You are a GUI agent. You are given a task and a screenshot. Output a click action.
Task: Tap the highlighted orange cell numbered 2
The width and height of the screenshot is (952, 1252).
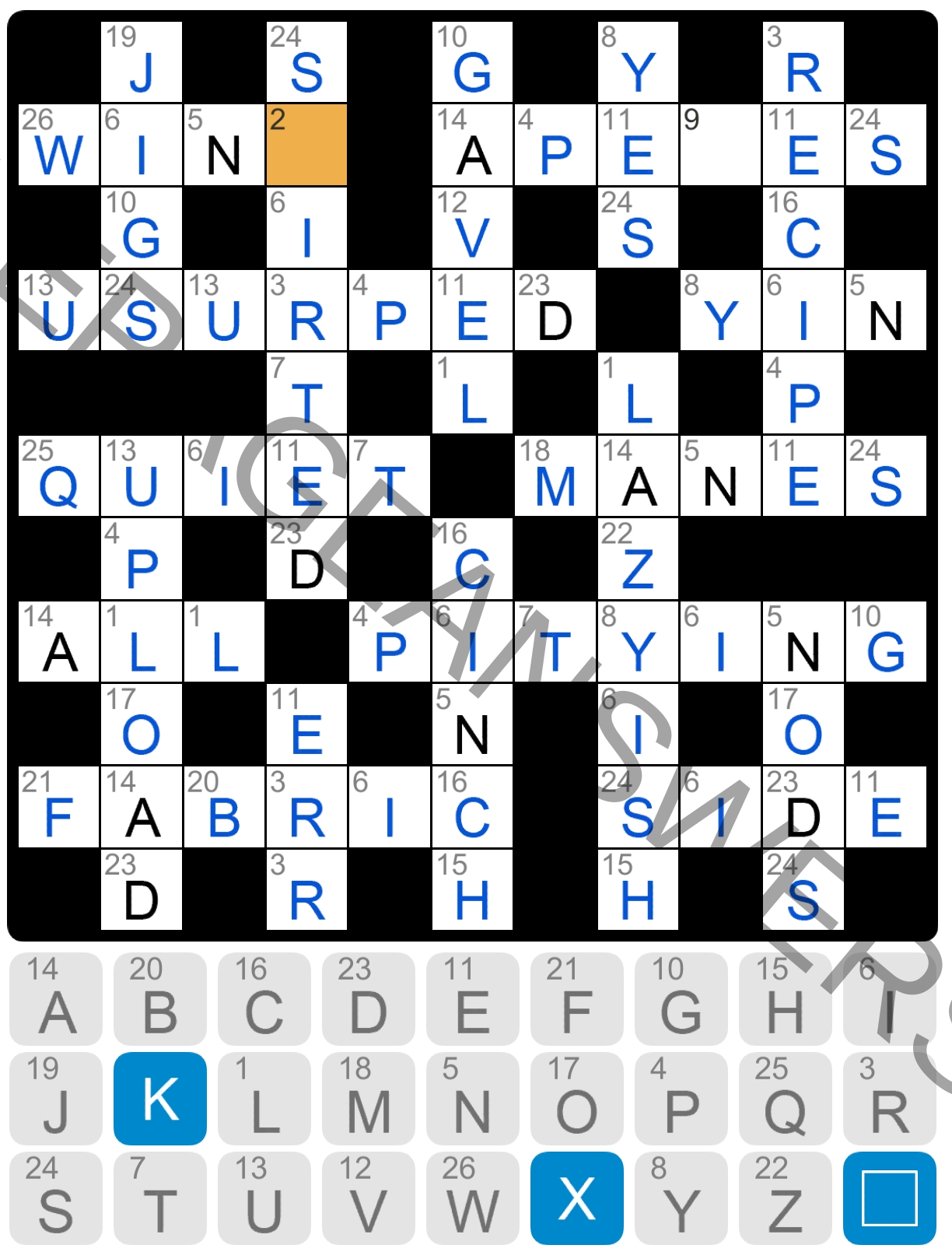(x=306, y=145)
